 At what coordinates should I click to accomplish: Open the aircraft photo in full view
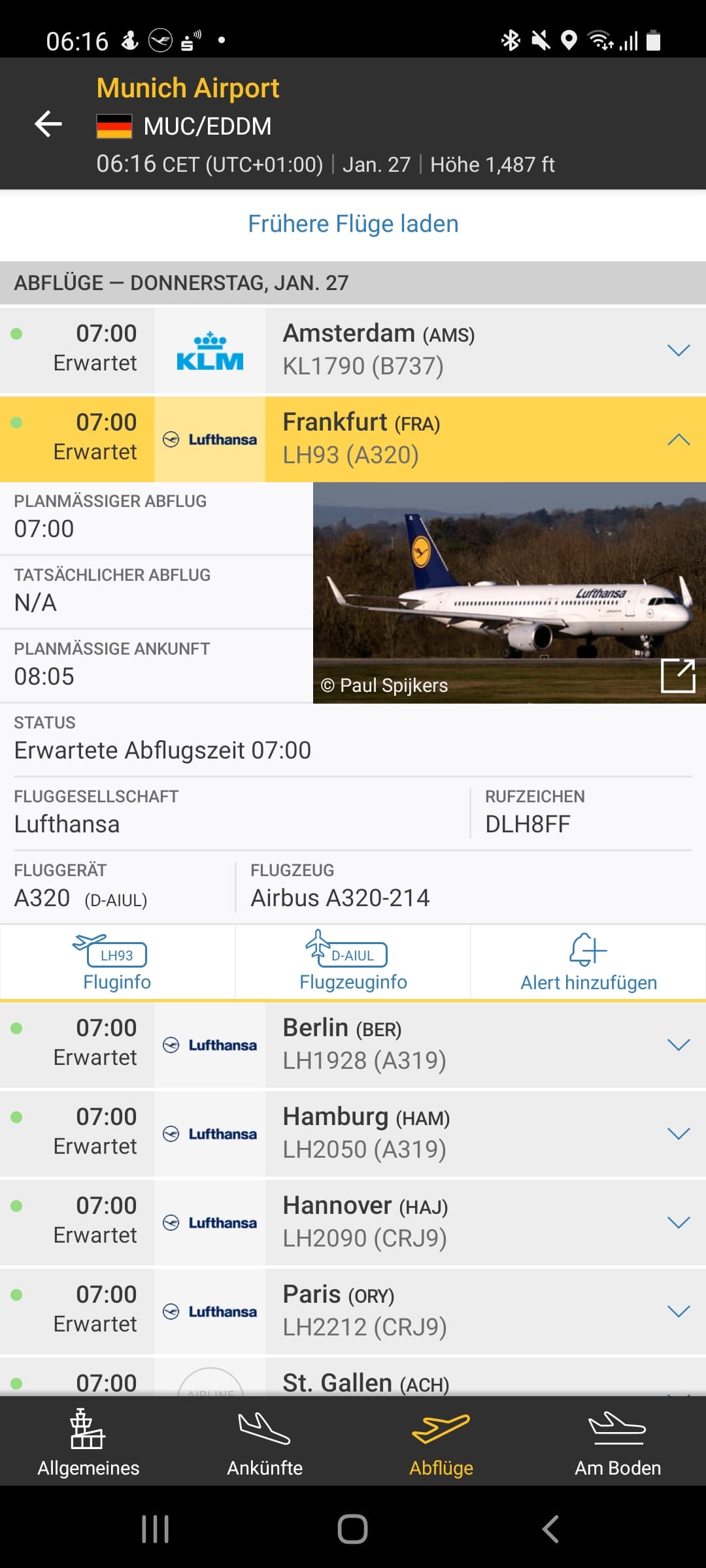(x=677, y=675)
